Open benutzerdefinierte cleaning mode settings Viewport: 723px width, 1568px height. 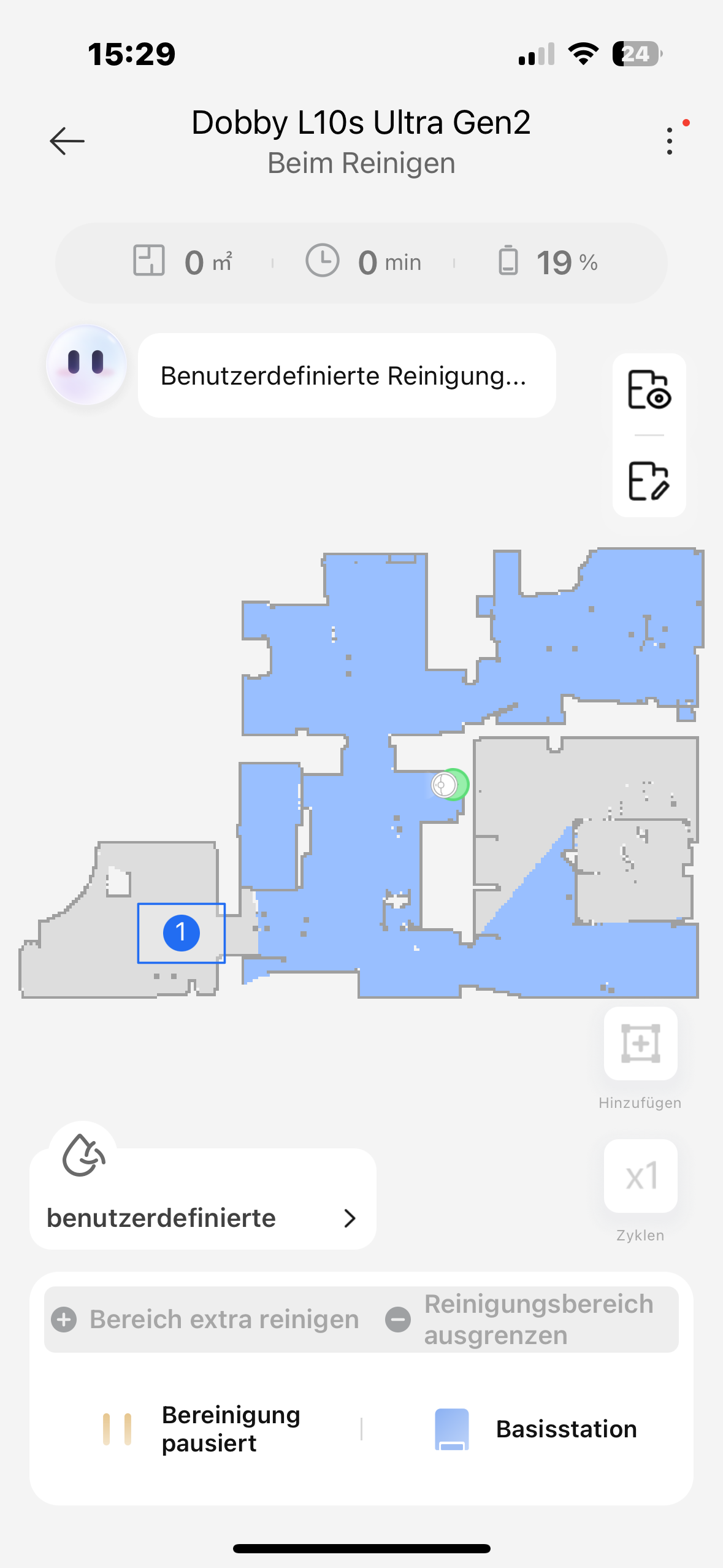(202, 1199)
